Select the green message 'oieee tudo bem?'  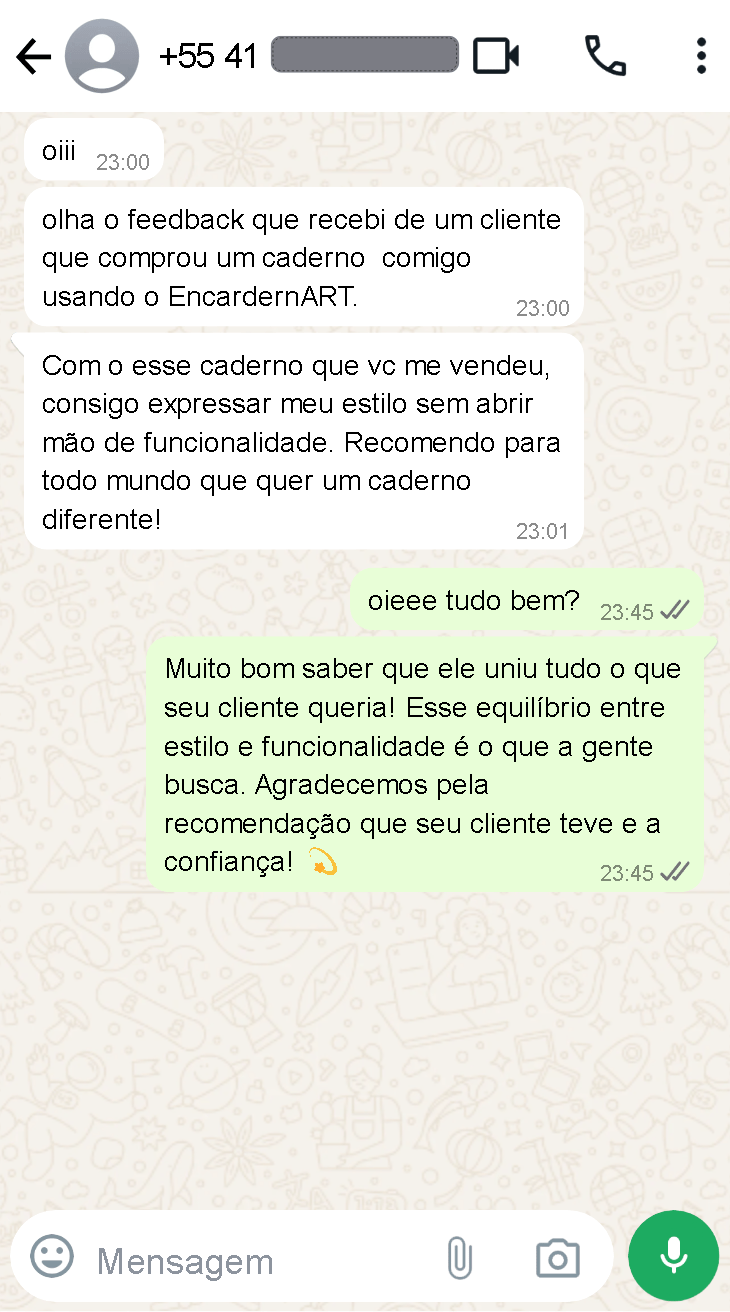pos(470,600)
